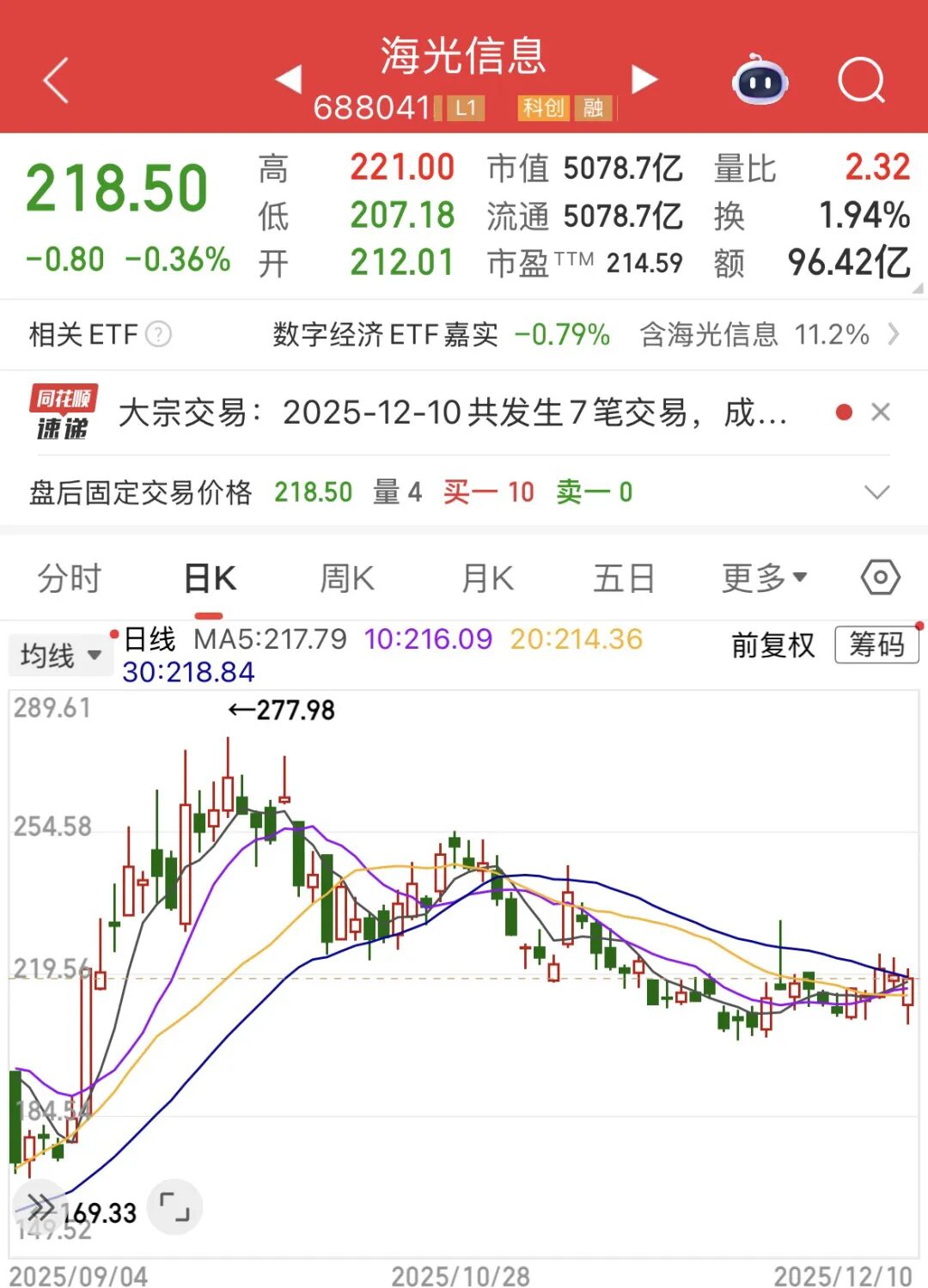The width and height of the screenshot is (928, 1288).
Task: Open the 相关ETF help question mark
Action: pyautogui.click(x=159, y=334)
